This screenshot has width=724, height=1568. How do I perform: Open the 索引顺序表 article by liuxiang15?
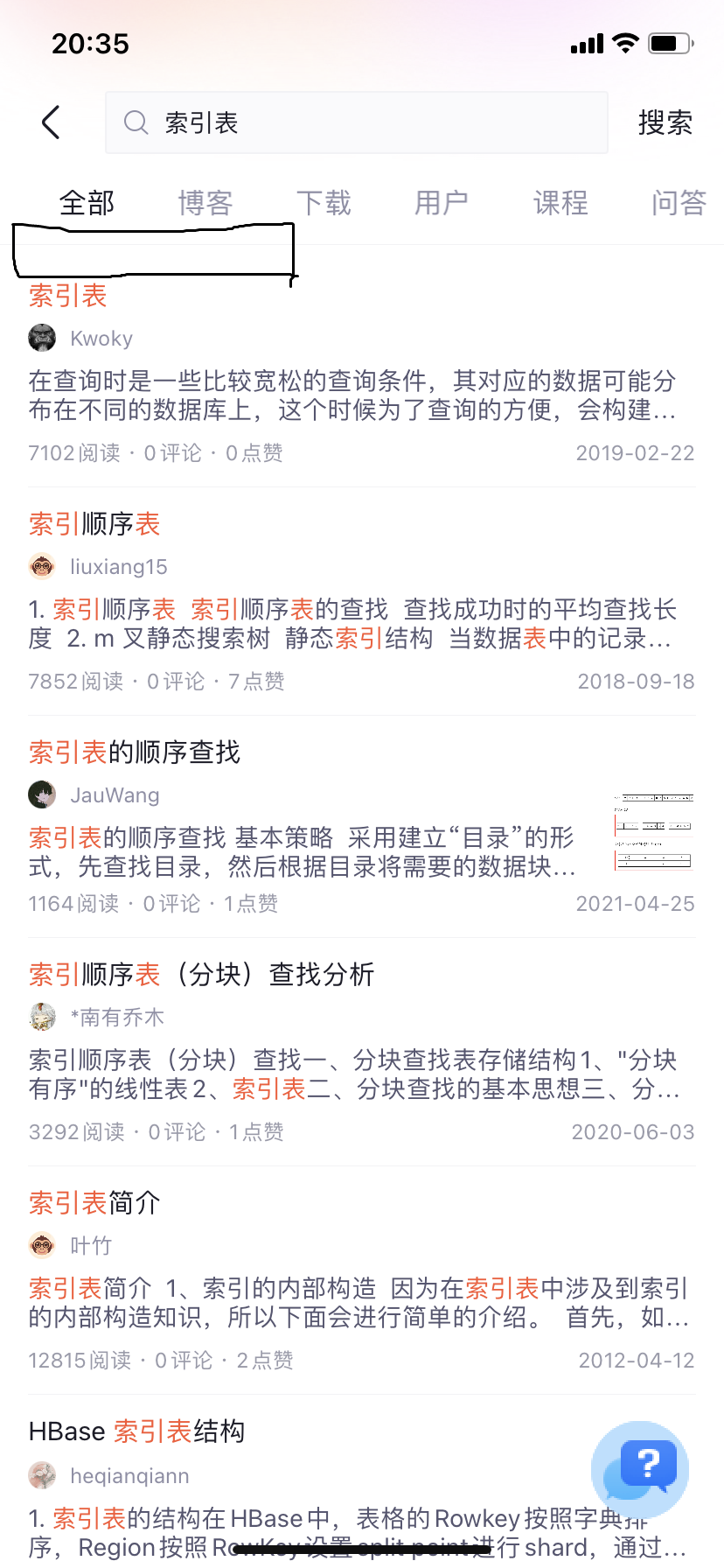pos(94,524)
